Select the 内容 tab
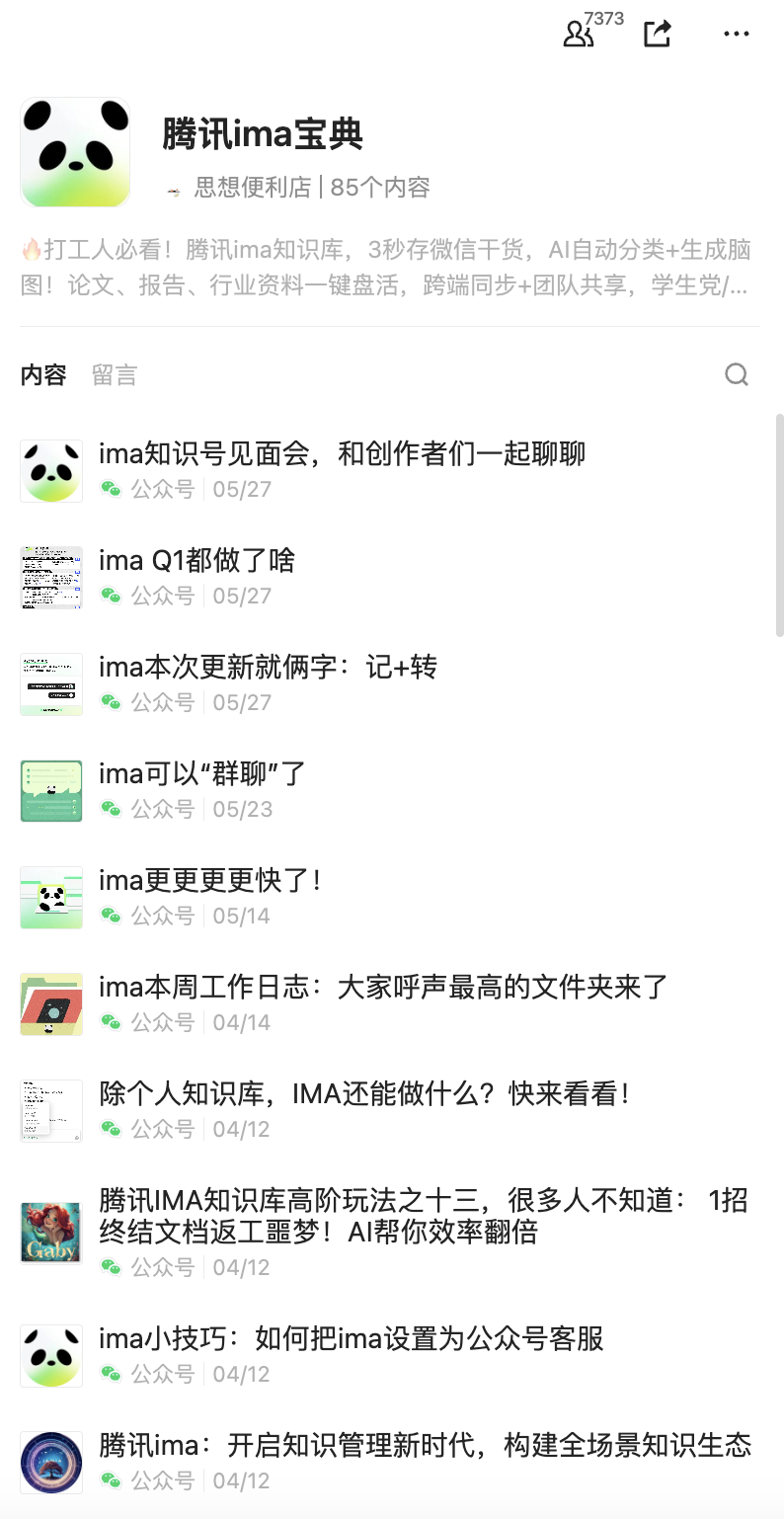784x1519 pixels. [x=43, y=375]
